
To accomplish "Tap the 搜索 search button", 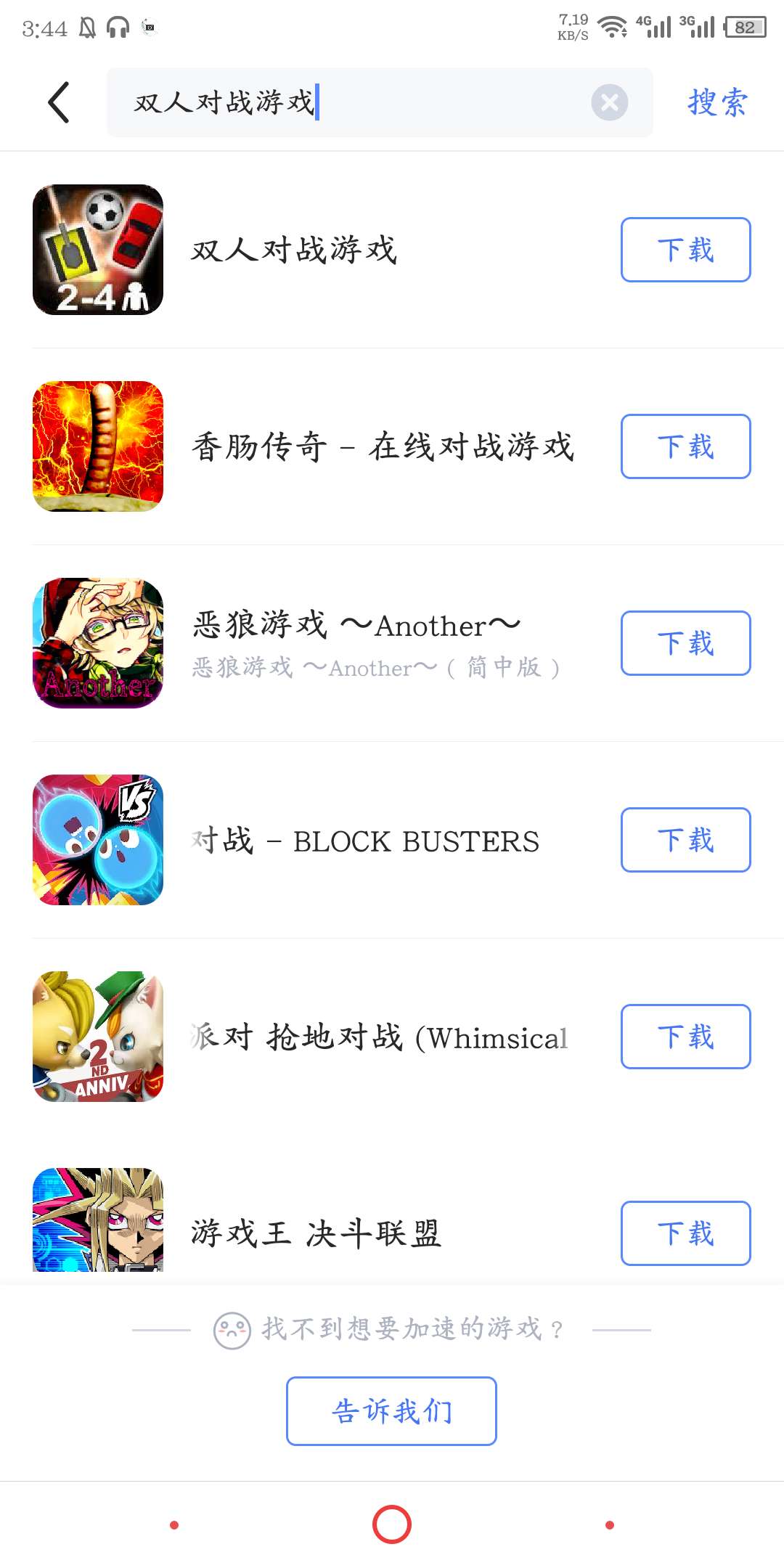I will pos(716,102).
